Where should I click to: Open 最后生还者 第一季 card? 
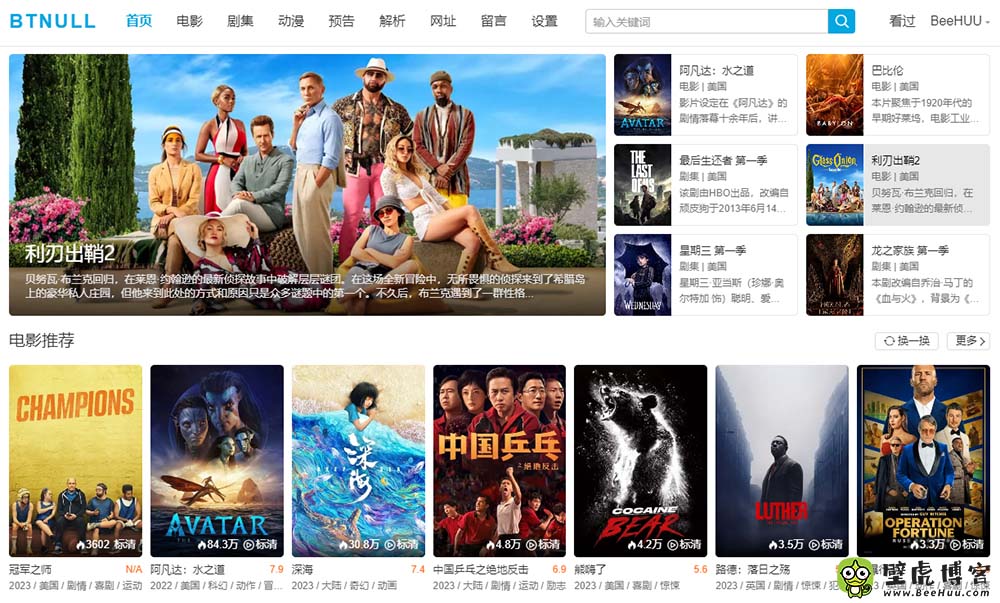point(705,185)
